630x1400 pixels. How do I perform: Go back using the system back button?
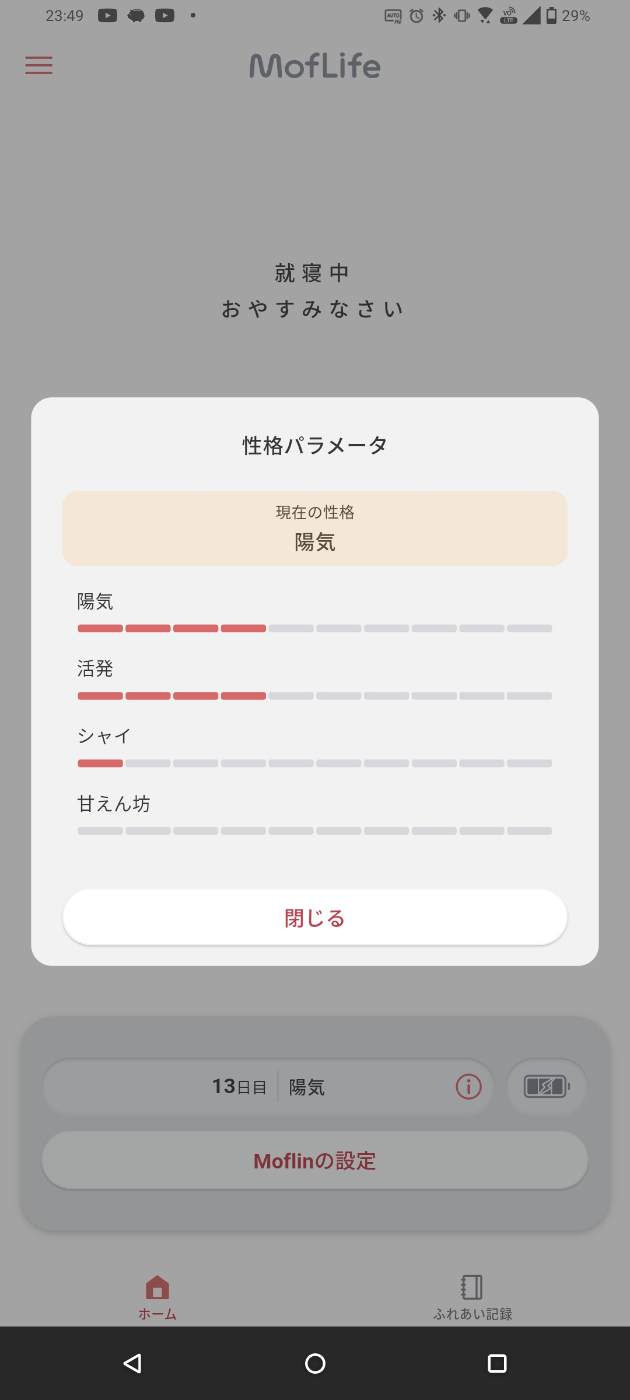coord(132,1363)
